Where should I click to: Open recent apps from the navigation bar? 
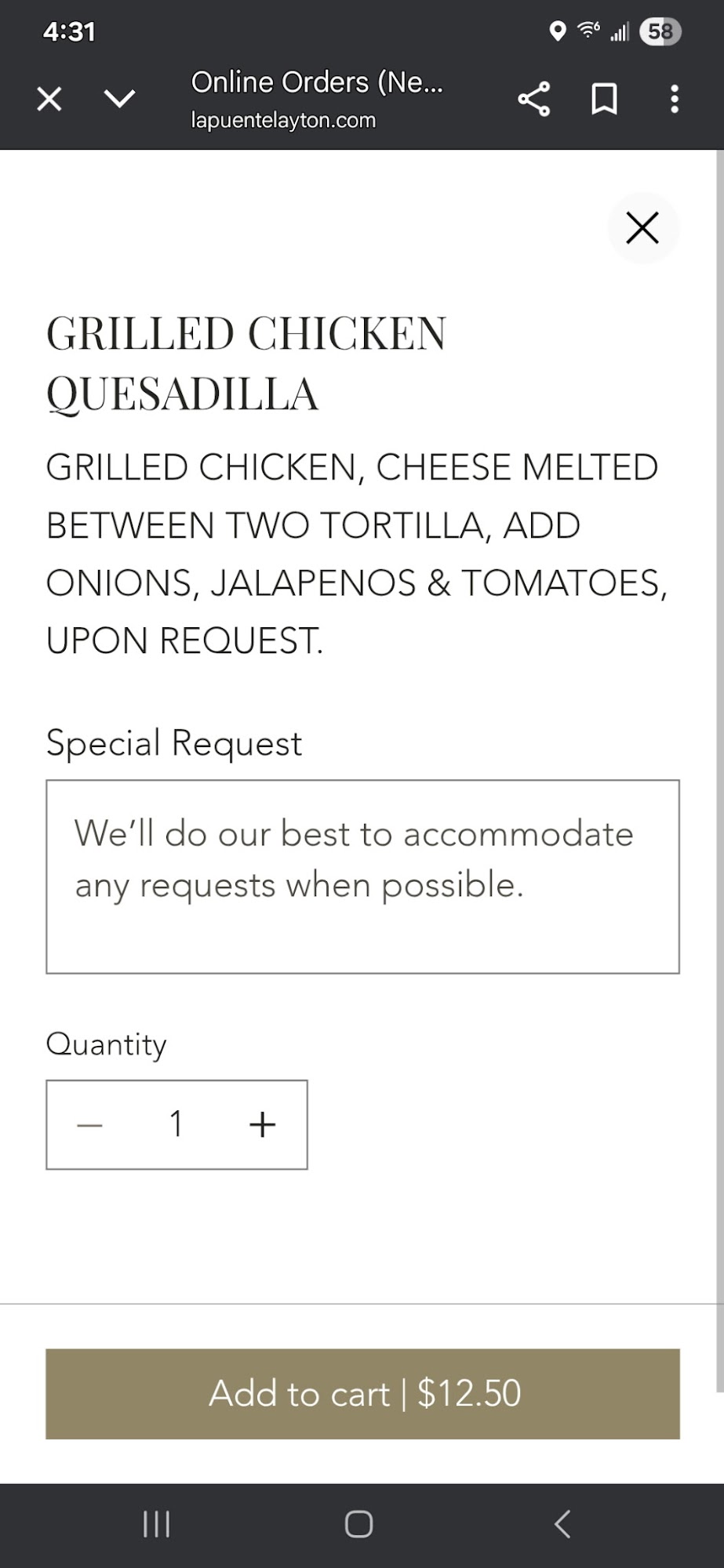[157, 1524]
